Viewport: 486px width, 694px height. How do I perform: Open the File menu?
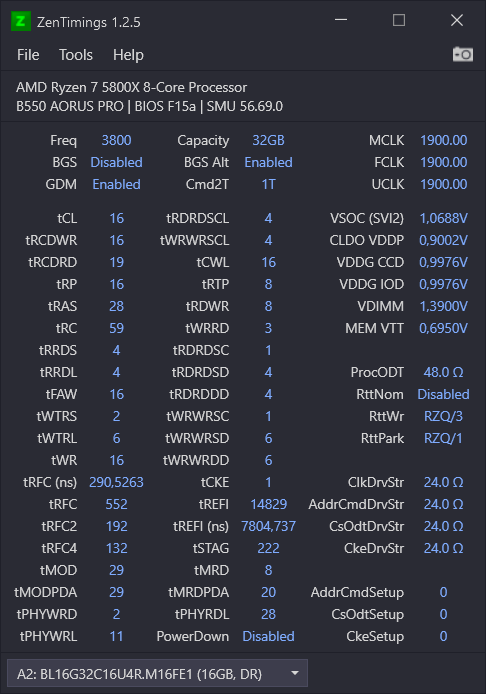28,55
